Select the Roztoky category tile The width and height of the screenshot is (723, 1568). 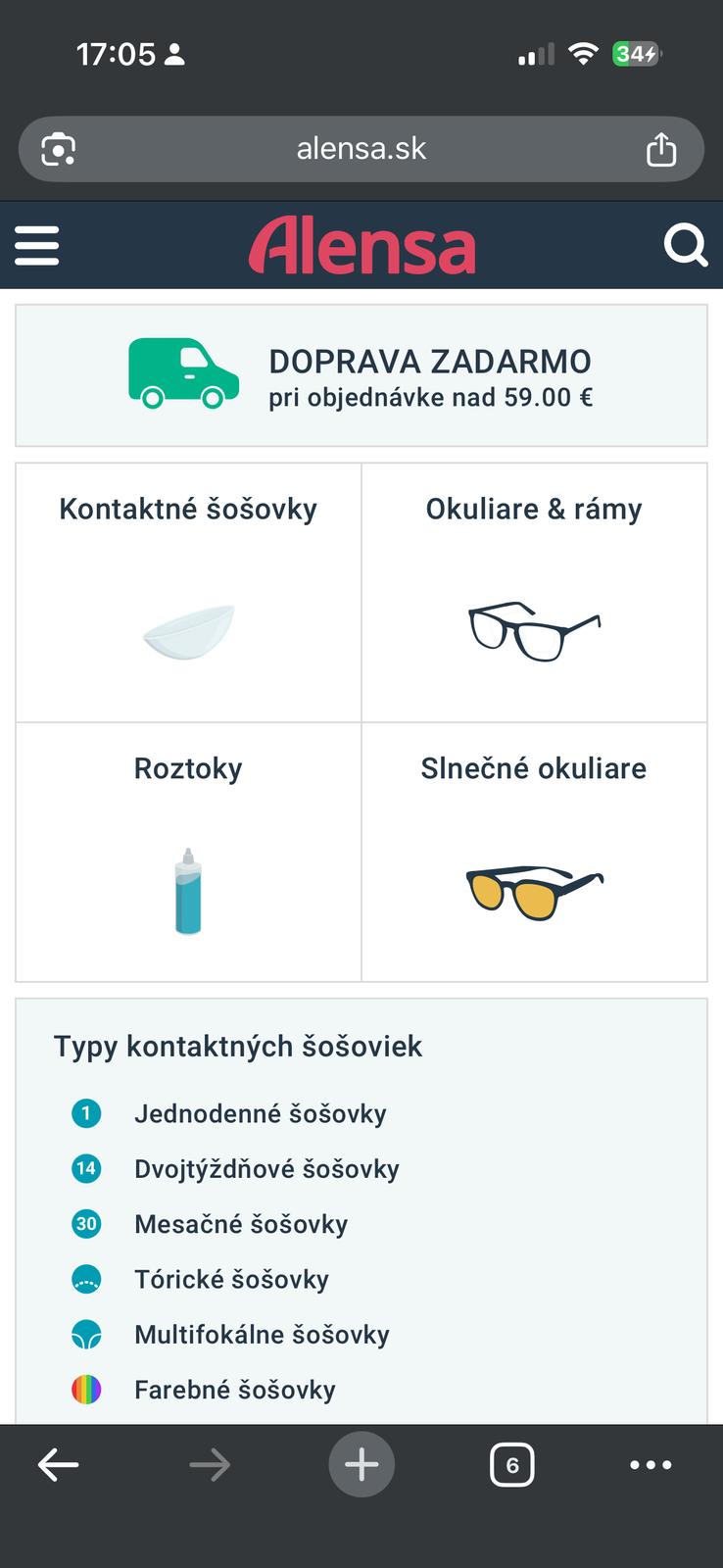tap(188, 852)
